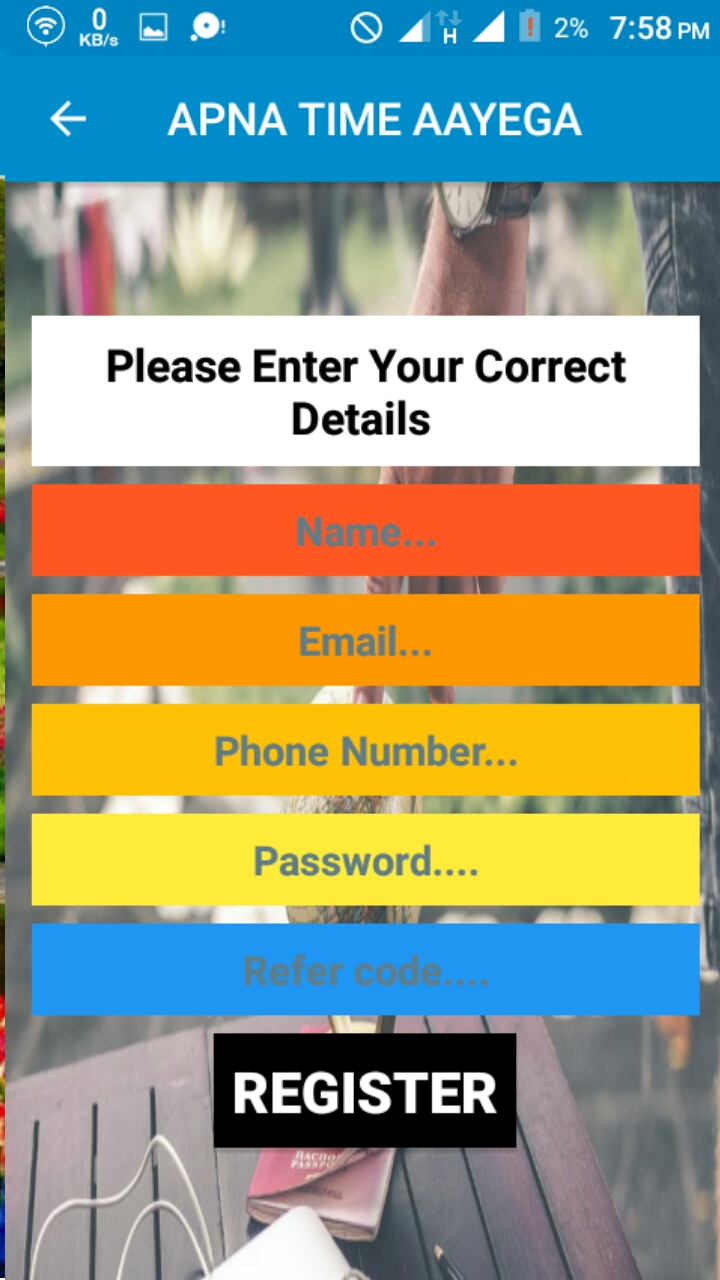Focus the Email text field
This screenshot has width=720, height=1280.
coord(365,641)
